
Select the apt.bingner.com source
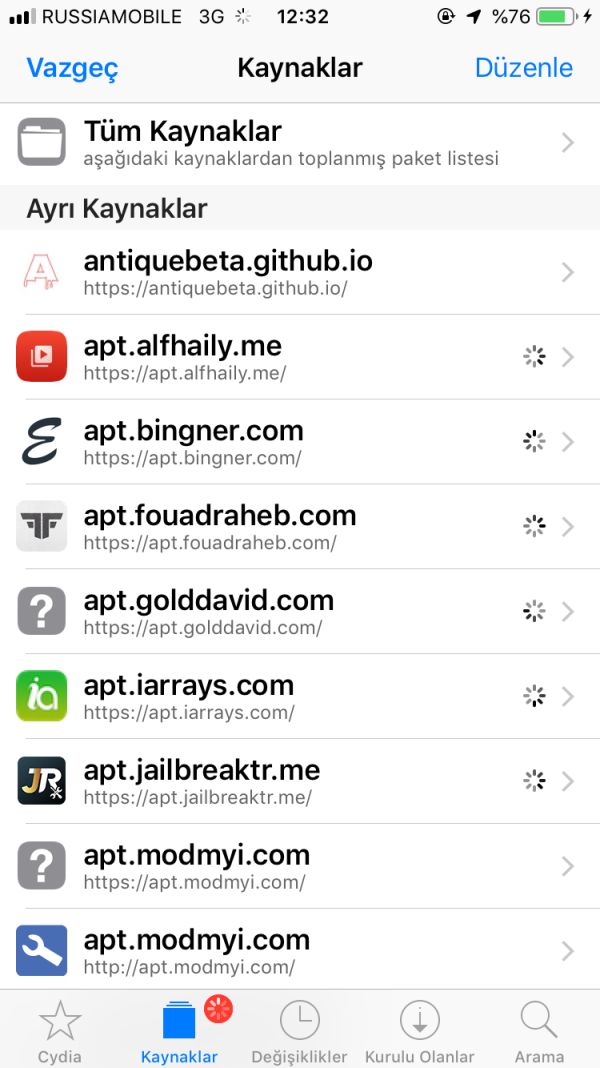point(300,442)
